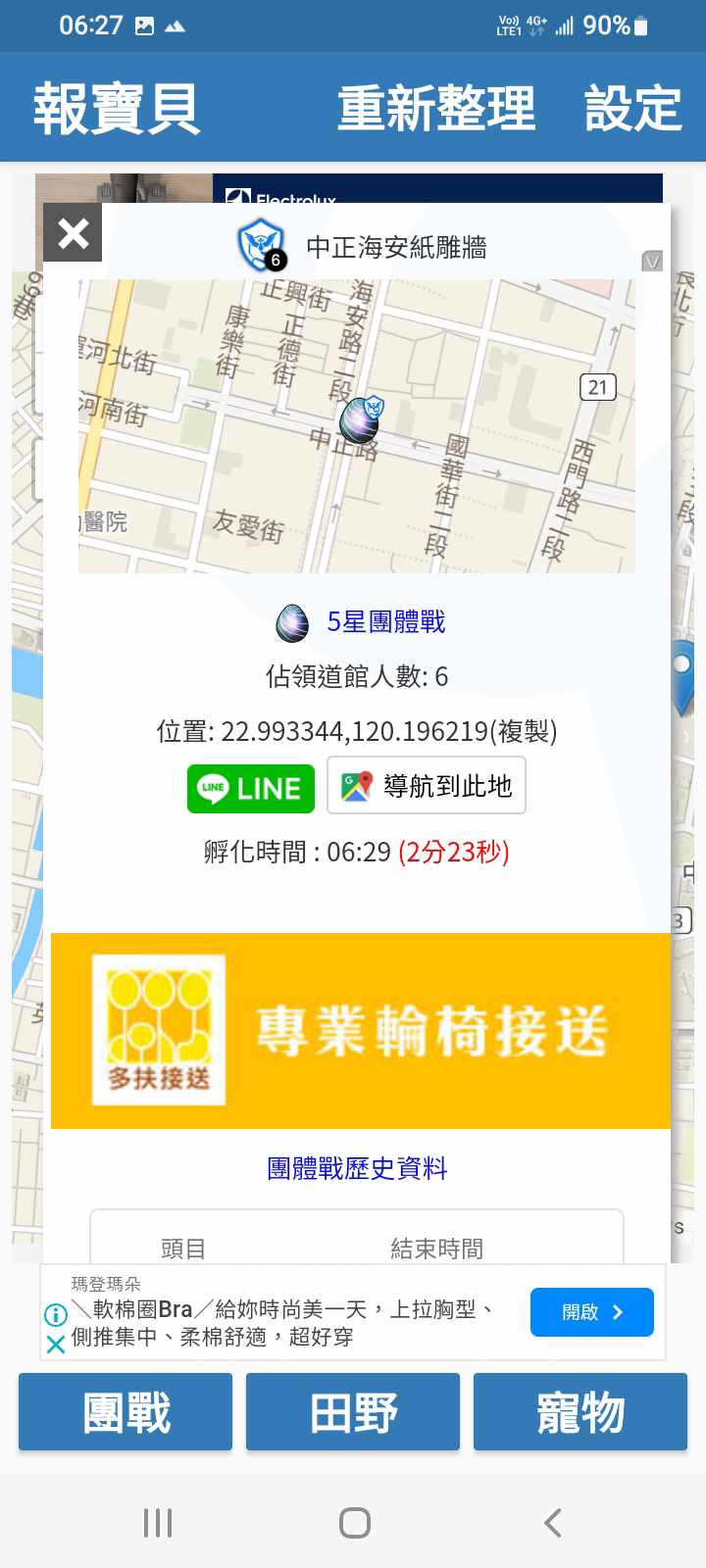This screenshot has width=706, height=1568.
Task: Tap 開啟 on the bra ad
Action: [x=591, y=1312]
